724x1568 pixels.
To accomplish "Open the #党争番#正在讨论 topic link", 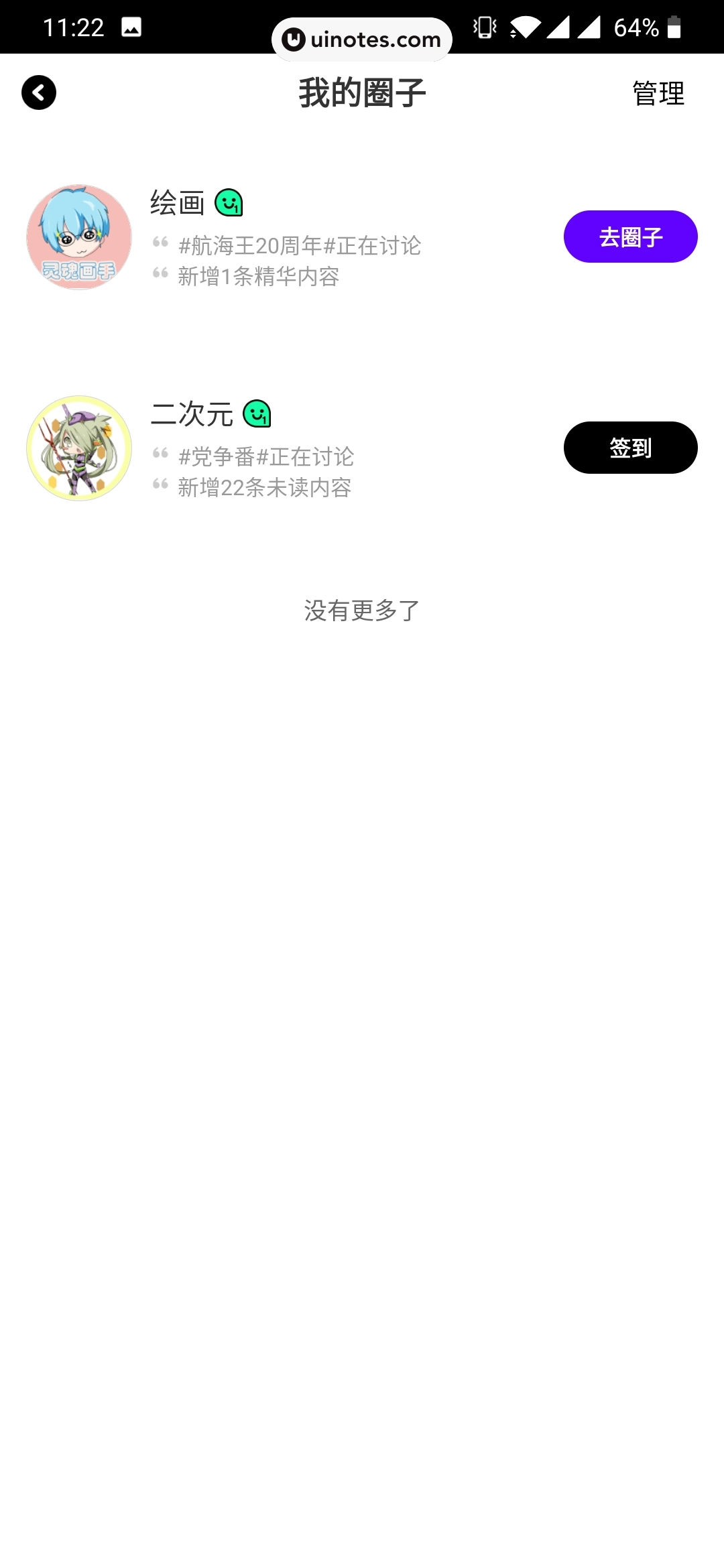I will coord(266,456).
